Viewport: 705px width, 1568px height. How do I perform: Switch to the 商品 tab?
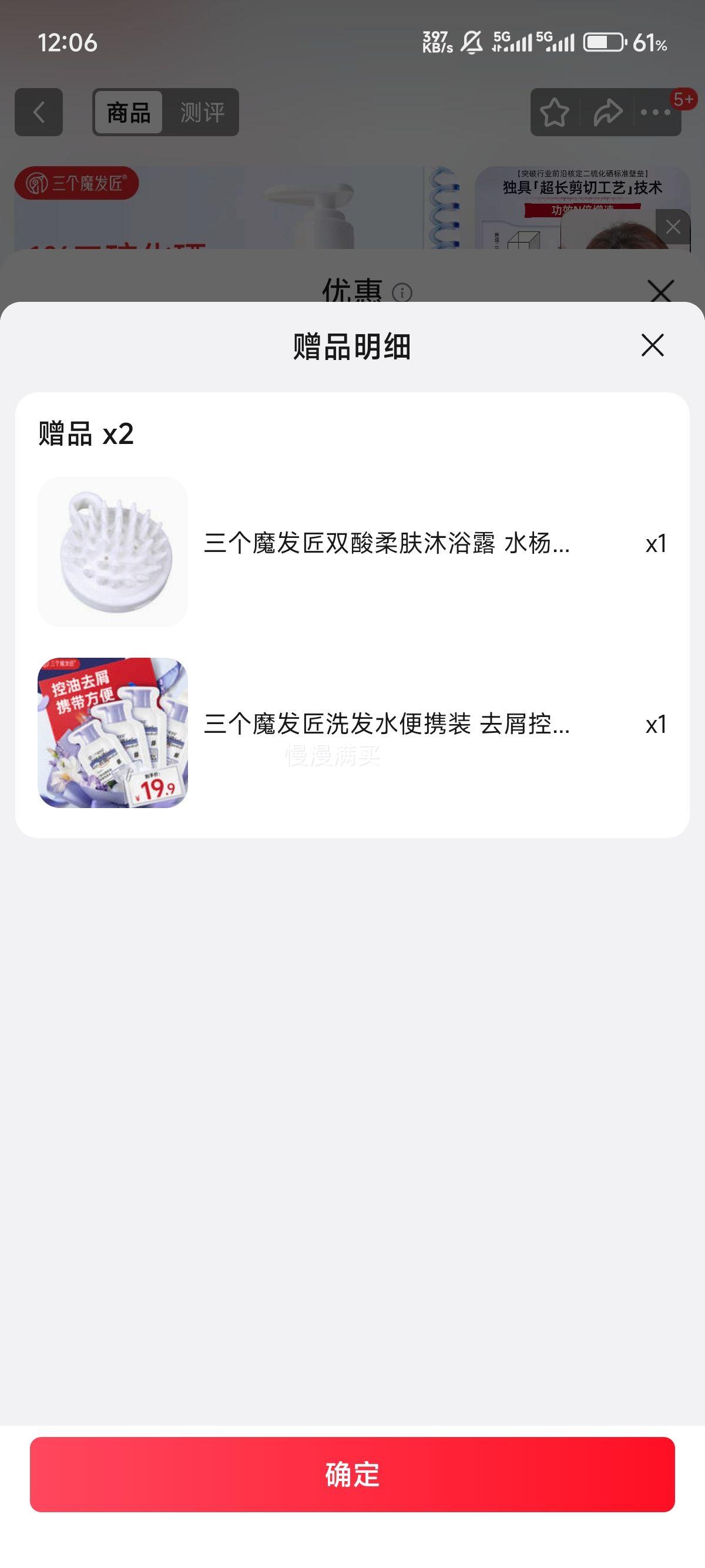coord(129,112)
